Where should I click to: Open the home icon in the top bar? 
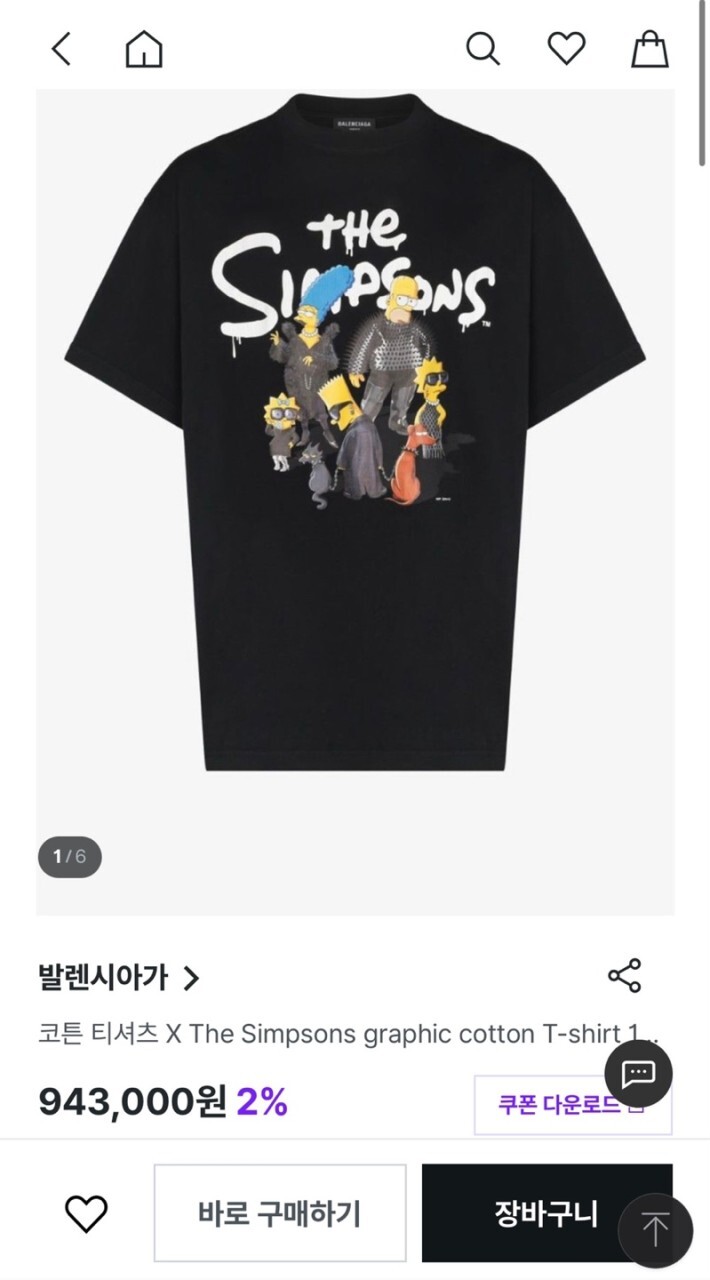coord(144,48)
